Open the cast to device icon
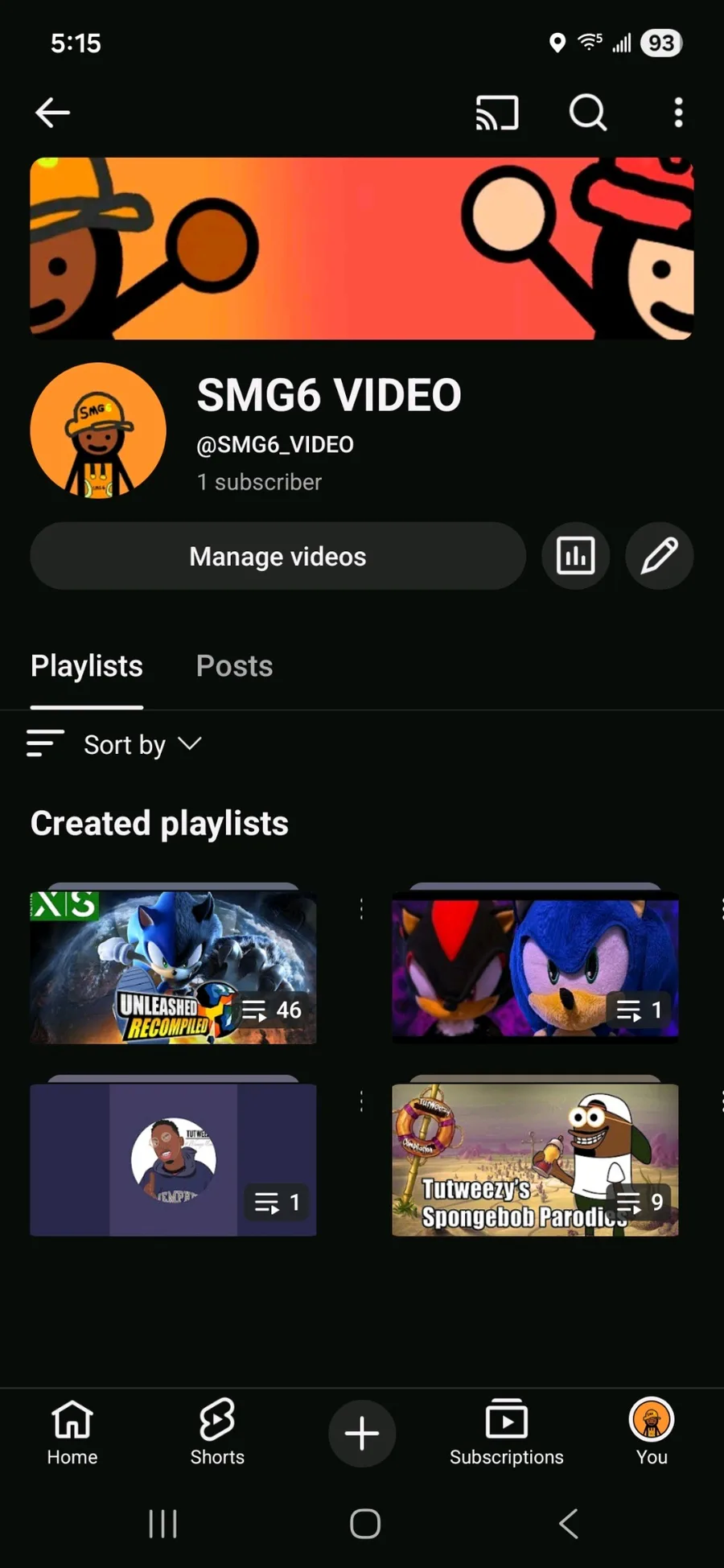 (x=496, y=113)
